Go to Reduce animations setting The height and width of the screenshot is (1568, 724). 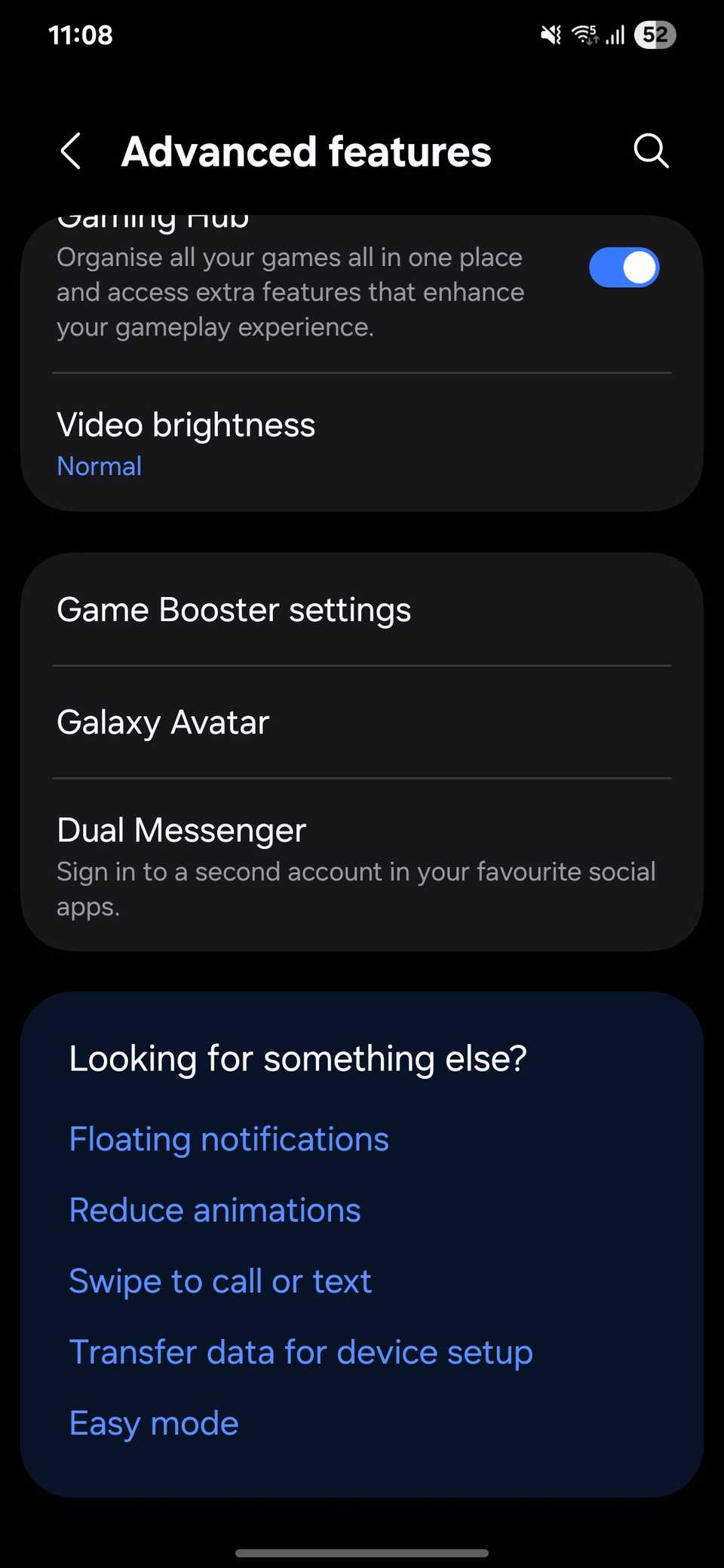213,1210
